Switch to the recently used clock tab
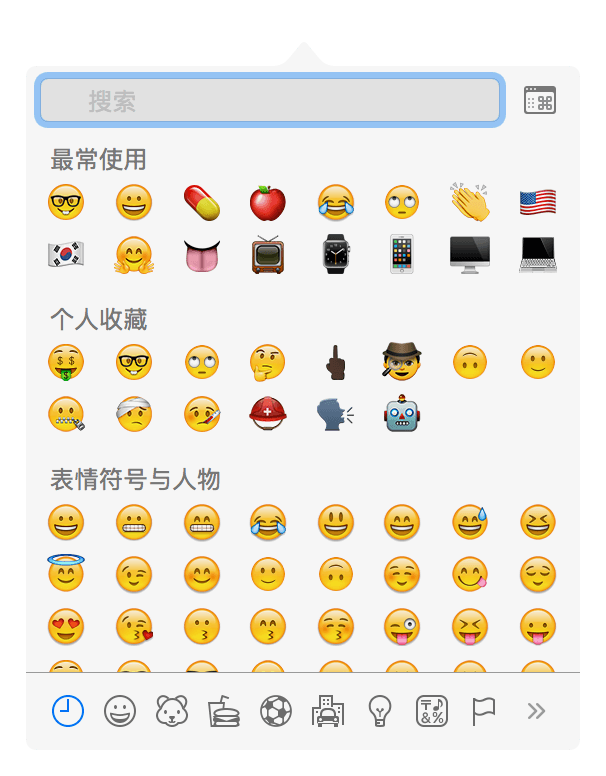 coord(68,711)
